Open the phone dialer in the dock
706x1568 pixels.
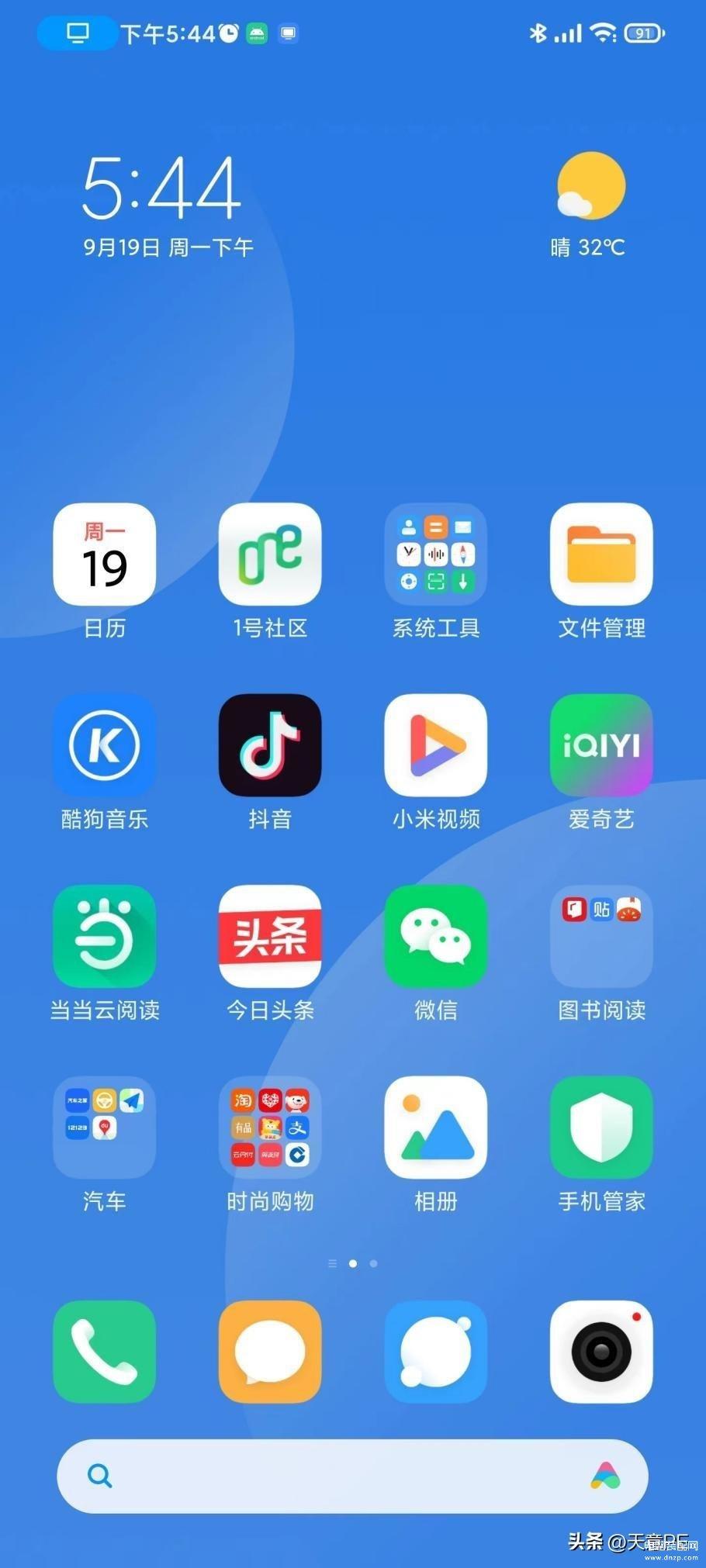click(x=105, y=1352)
